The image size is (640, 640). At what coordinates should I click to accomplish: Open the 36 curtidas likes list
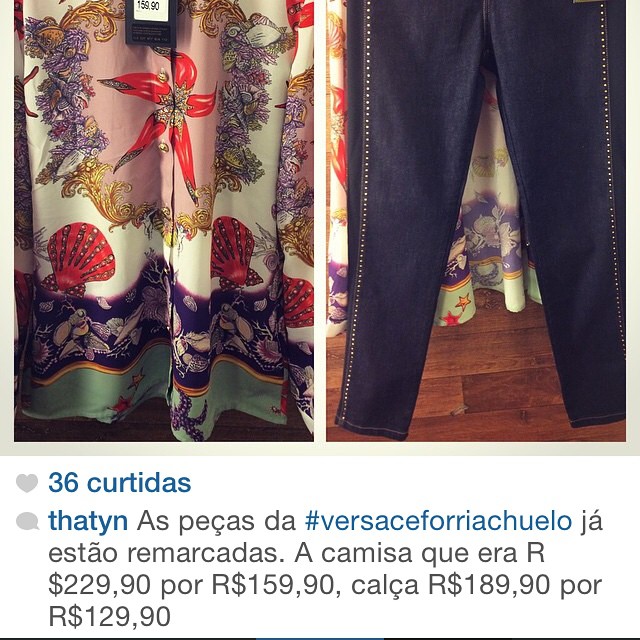pyautogui.click(x=119, y=483)
